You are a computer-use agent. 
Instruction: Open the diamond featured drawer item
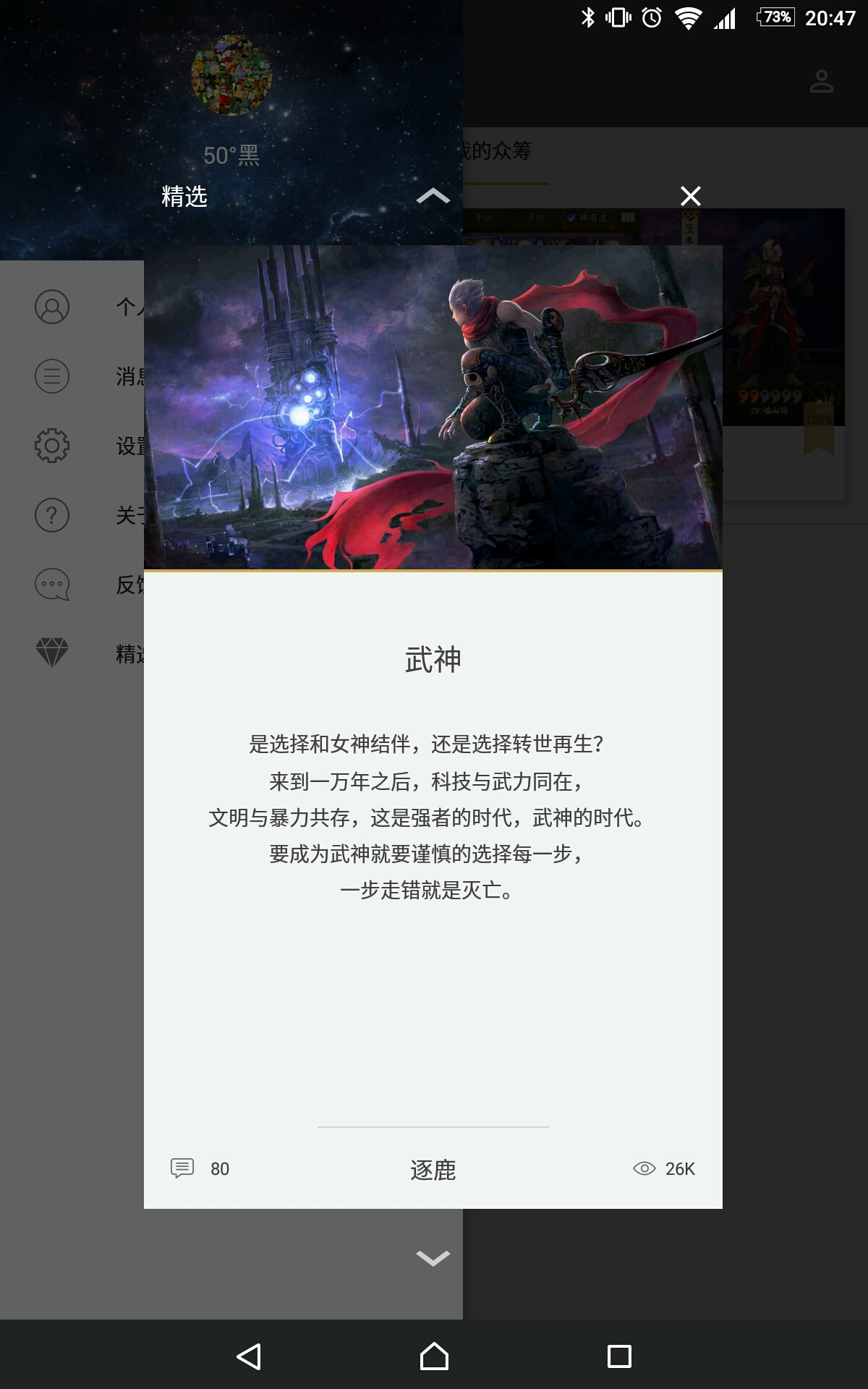(52, 653)
